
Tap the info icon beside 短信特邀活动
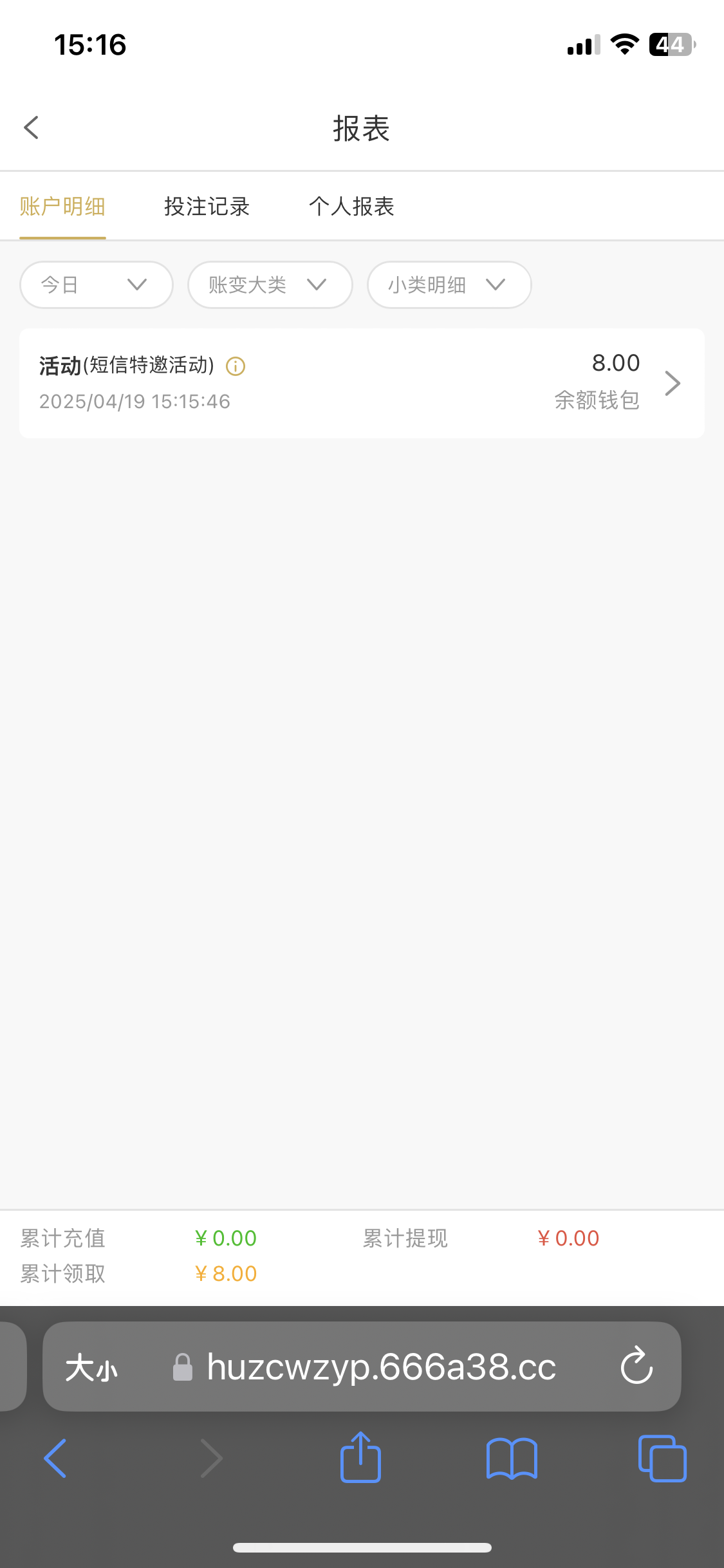point(236,366)
